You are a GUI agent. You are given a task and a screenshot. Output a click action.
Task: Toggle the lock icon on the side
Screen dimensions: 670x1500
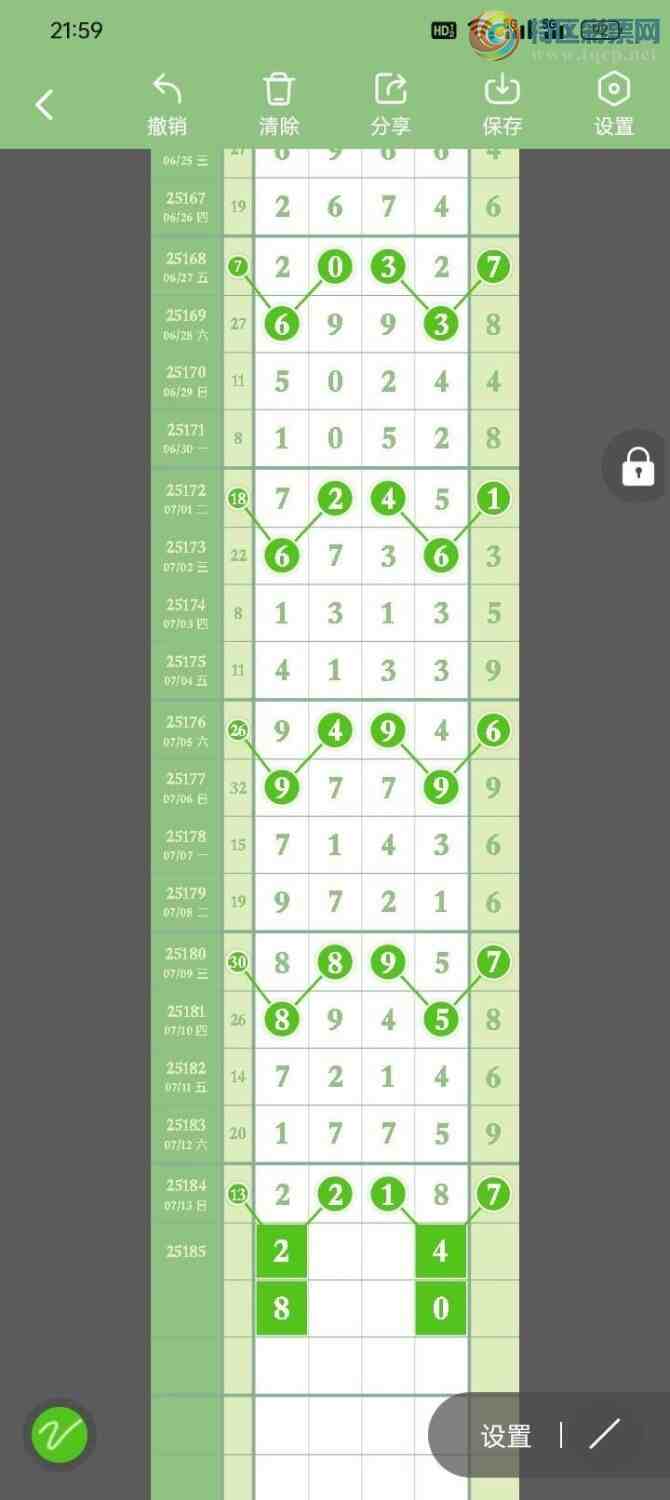[637, 467]
